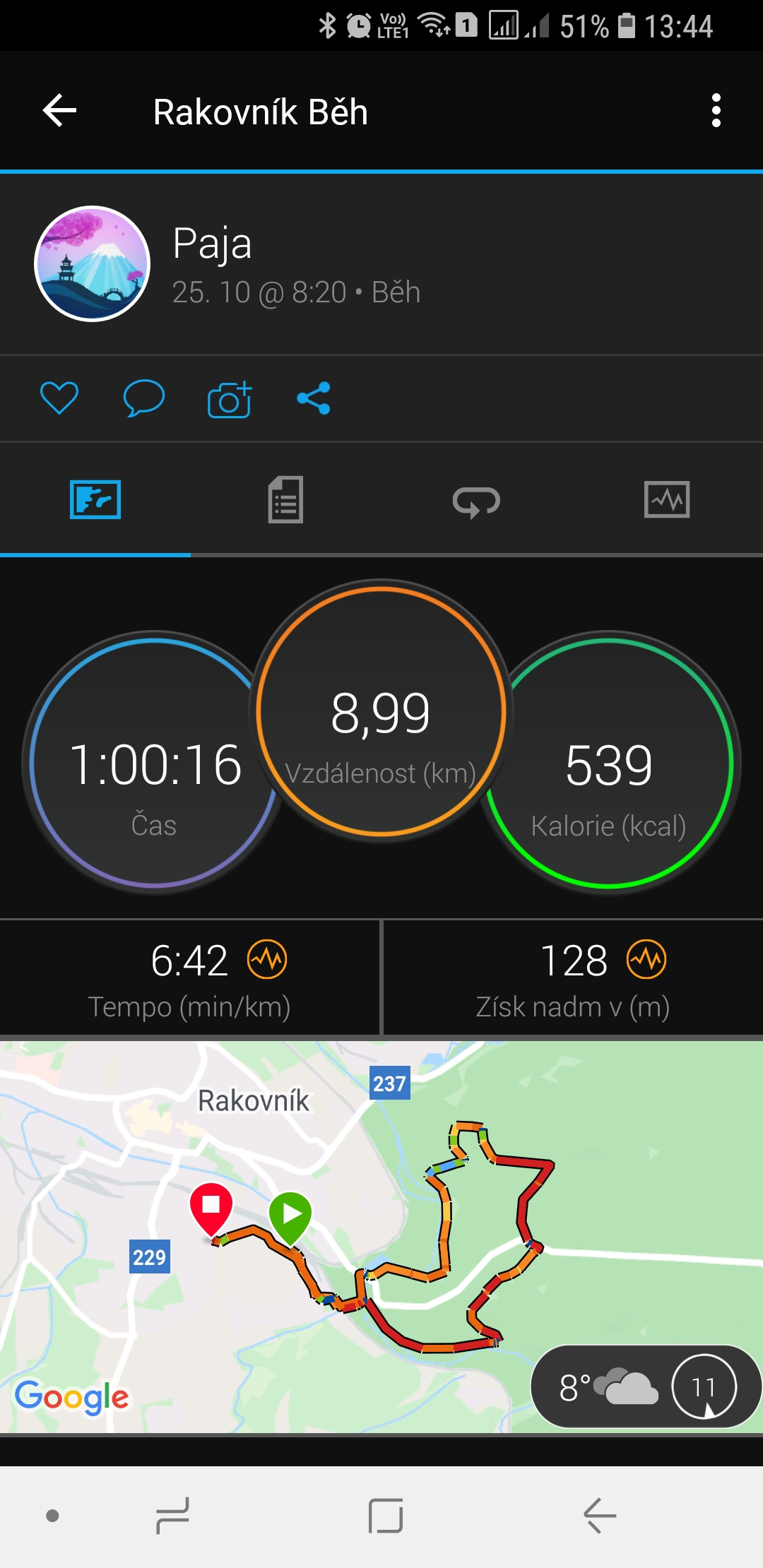The height and width of the screenshot is (1568, 763).
Task: Open the three-dot overflow menu
Action: pyautogui.click(x=716, y=111)
